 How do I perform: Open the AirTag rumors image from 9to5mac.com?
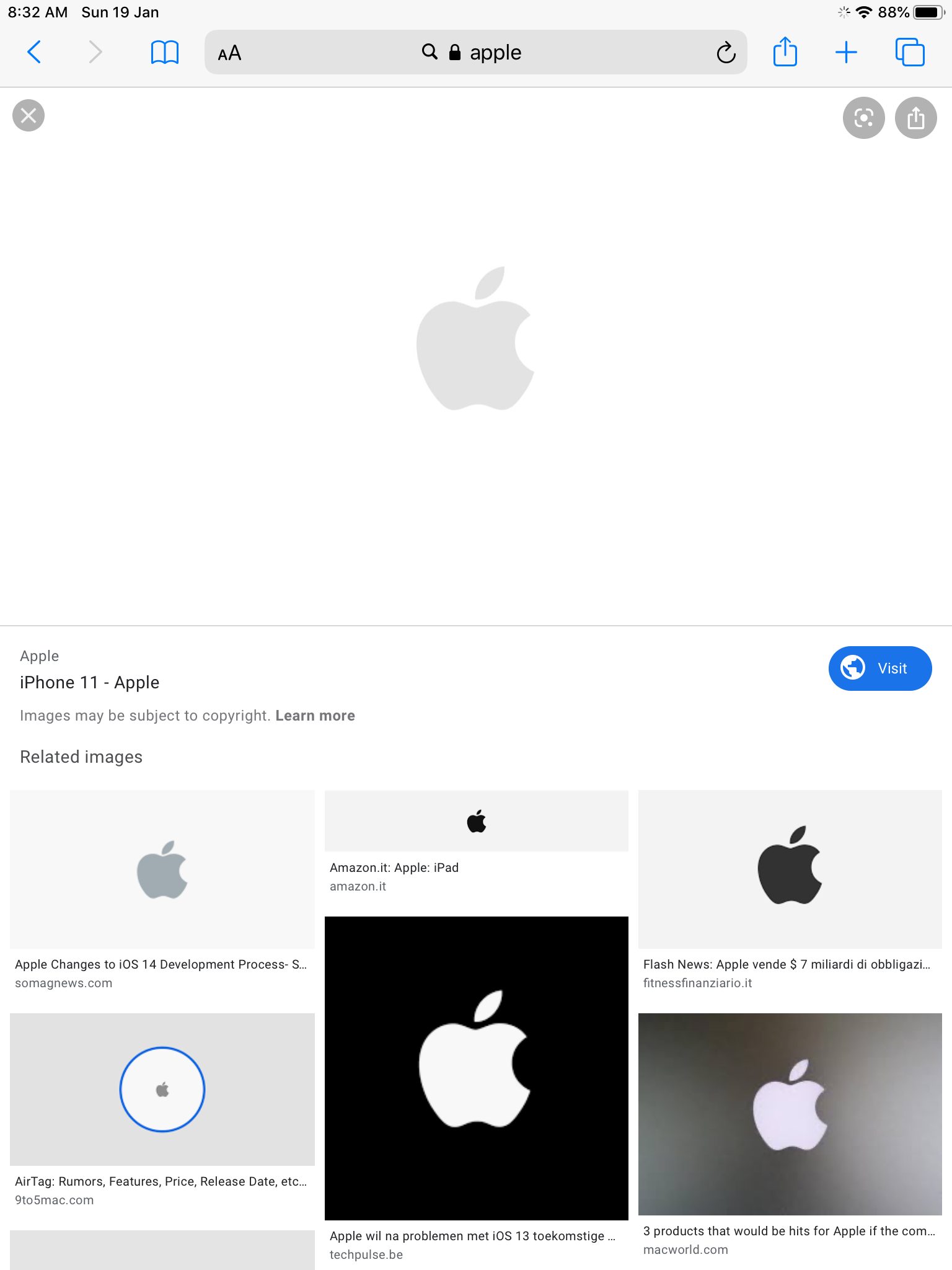[x=162, y=1090]
